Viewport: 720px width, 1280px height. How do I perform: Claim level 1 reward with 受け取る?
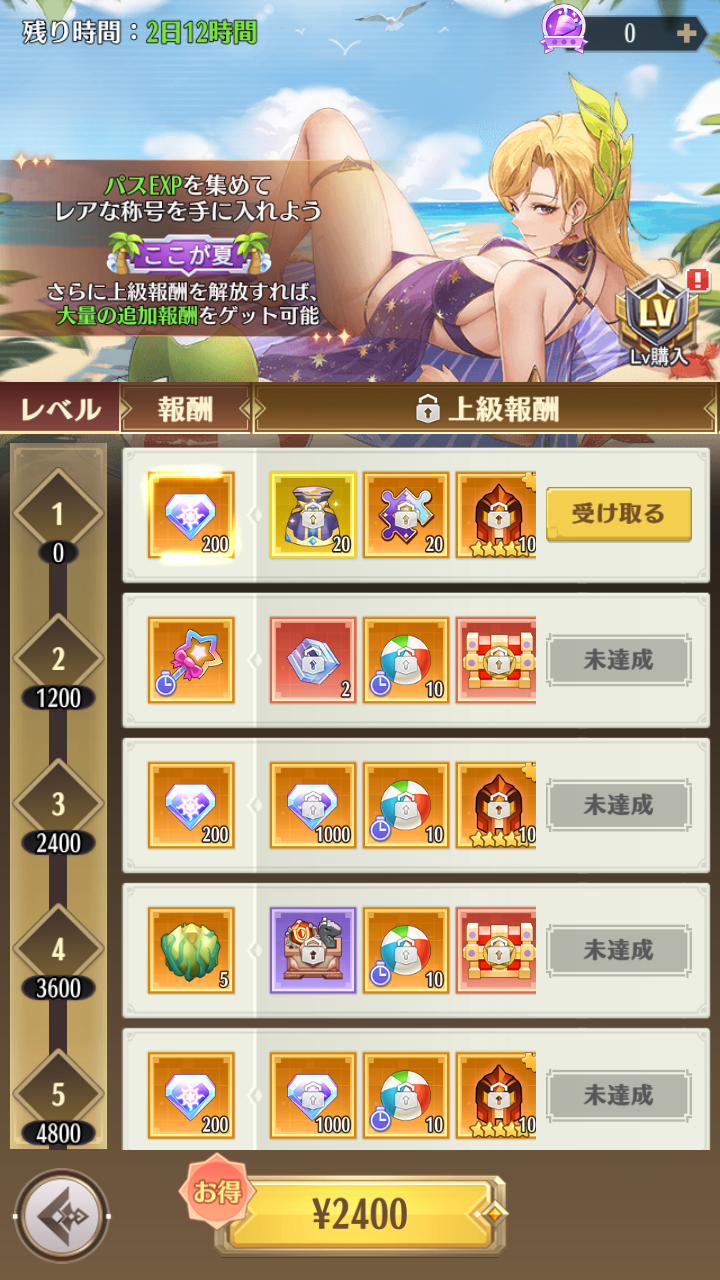pyautogui.click(x=618, y=514)
